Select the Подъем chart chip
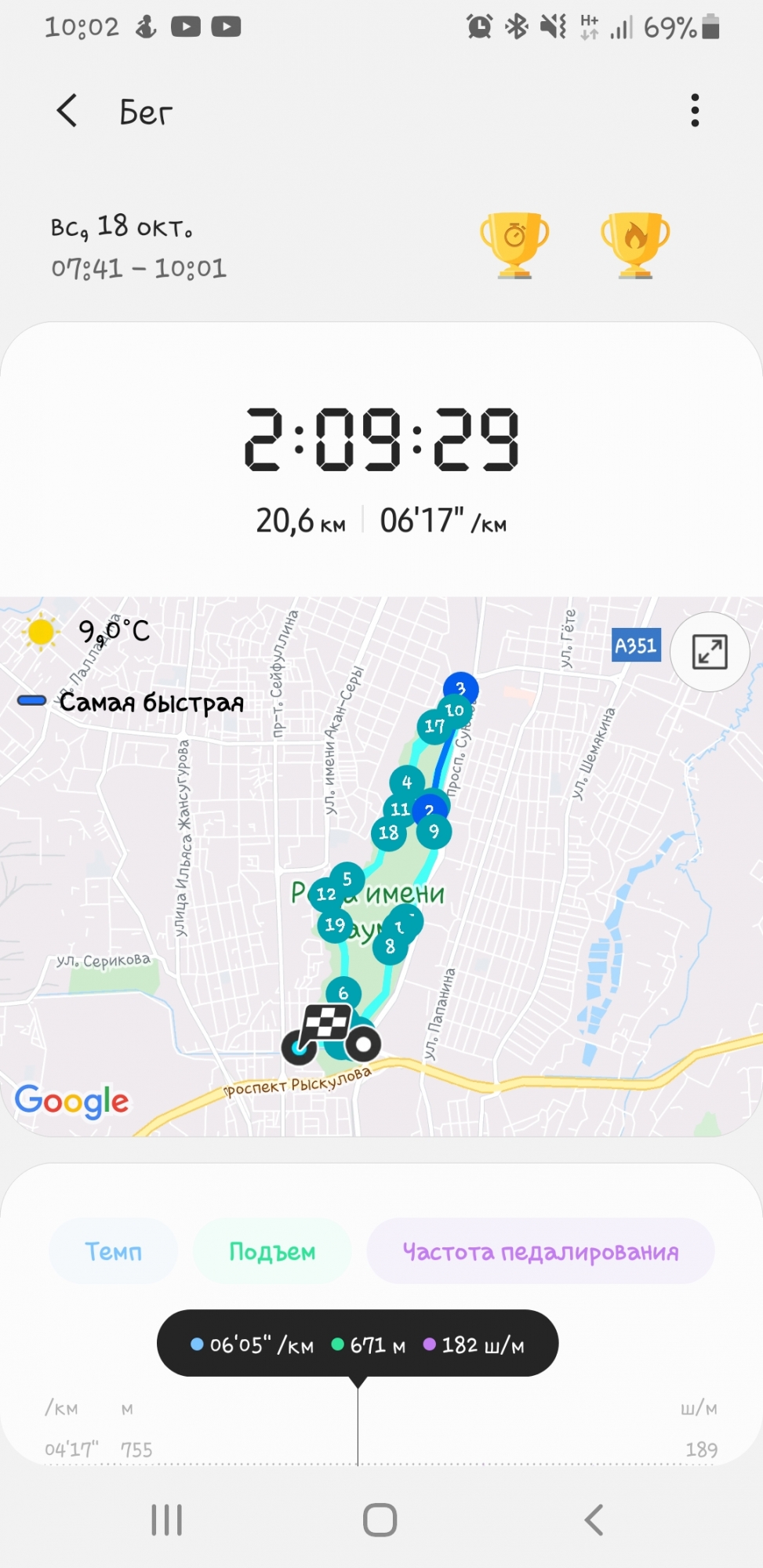The image size is (763, 1568). click(x=272, y=1251)
